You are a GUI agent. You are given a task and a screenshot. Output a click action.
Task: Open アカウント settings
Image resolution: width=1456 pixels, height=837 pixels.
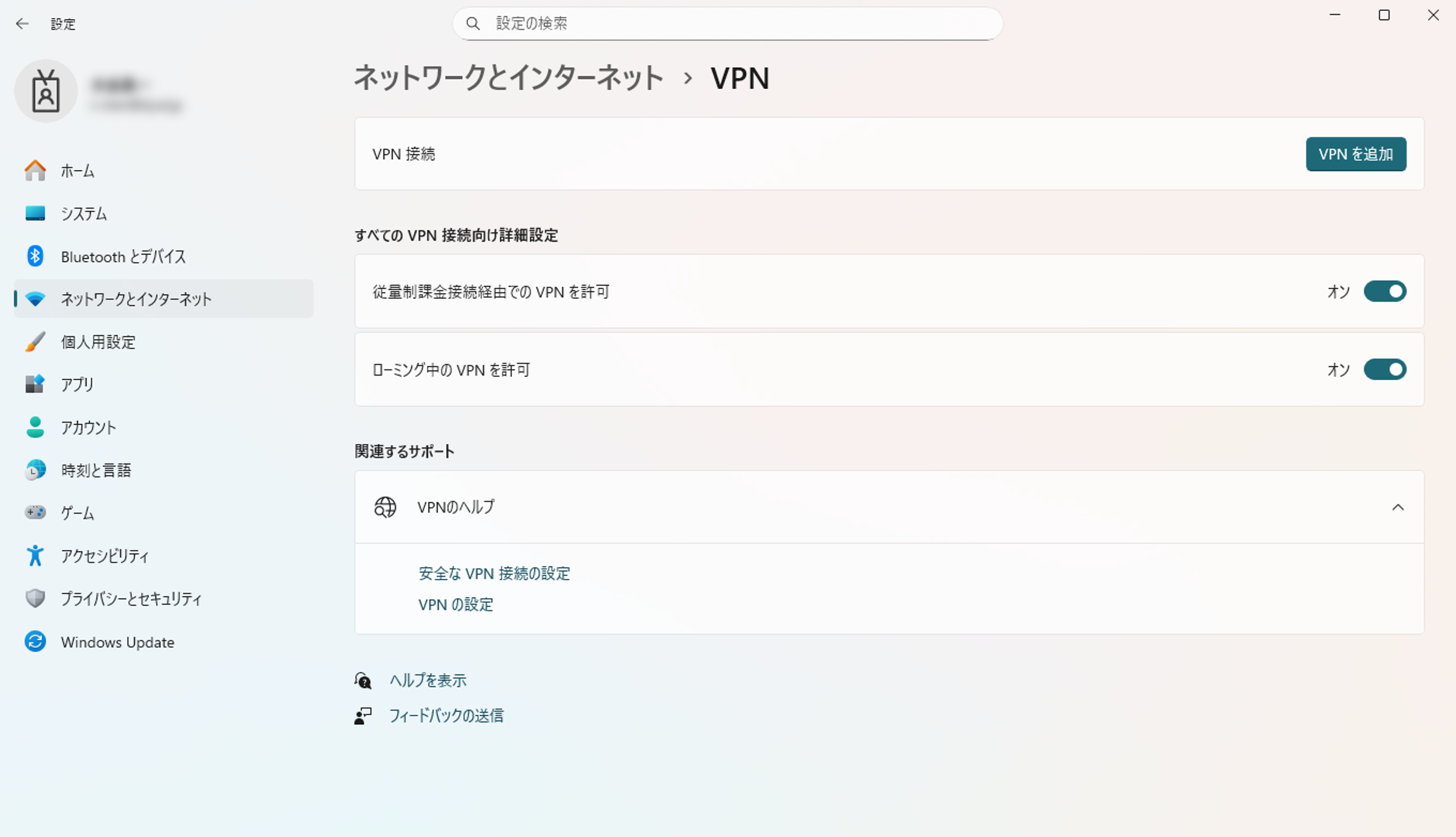[88, 427]
